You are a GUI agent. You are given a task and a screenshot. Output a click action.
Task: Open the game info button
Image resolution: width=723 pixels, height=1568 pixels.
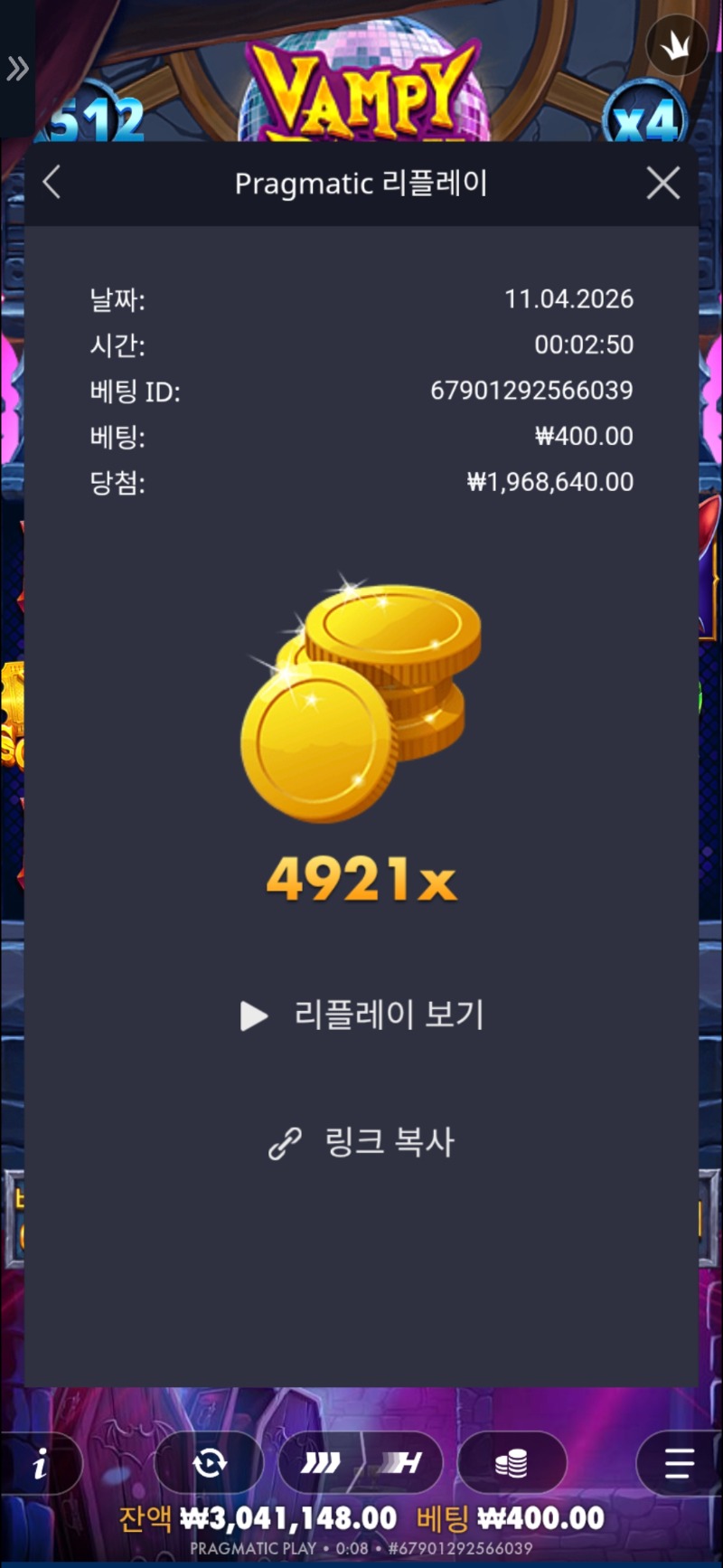(41, 1463)
